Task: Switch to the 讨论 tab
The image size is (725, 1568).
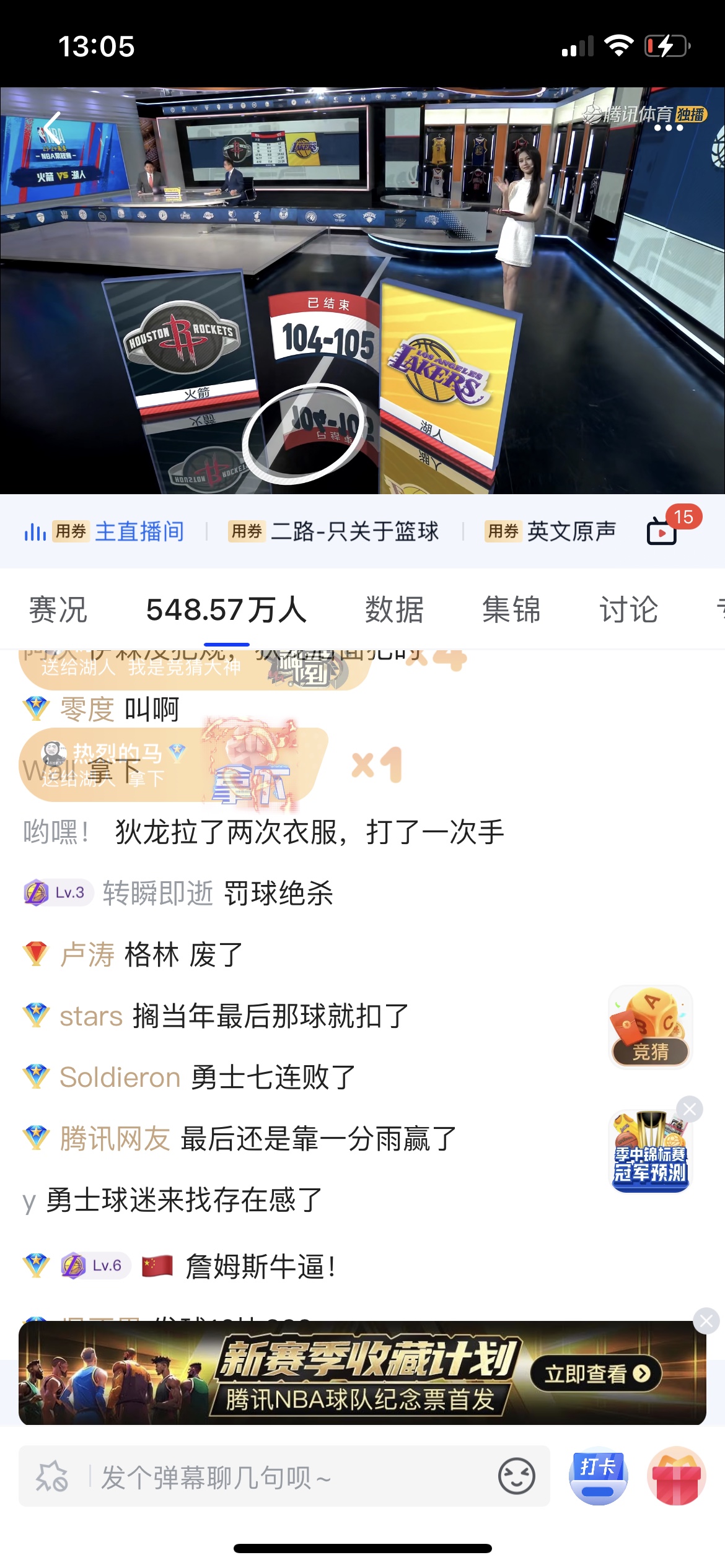Action: pyautogui.click(x=629, y=610)
